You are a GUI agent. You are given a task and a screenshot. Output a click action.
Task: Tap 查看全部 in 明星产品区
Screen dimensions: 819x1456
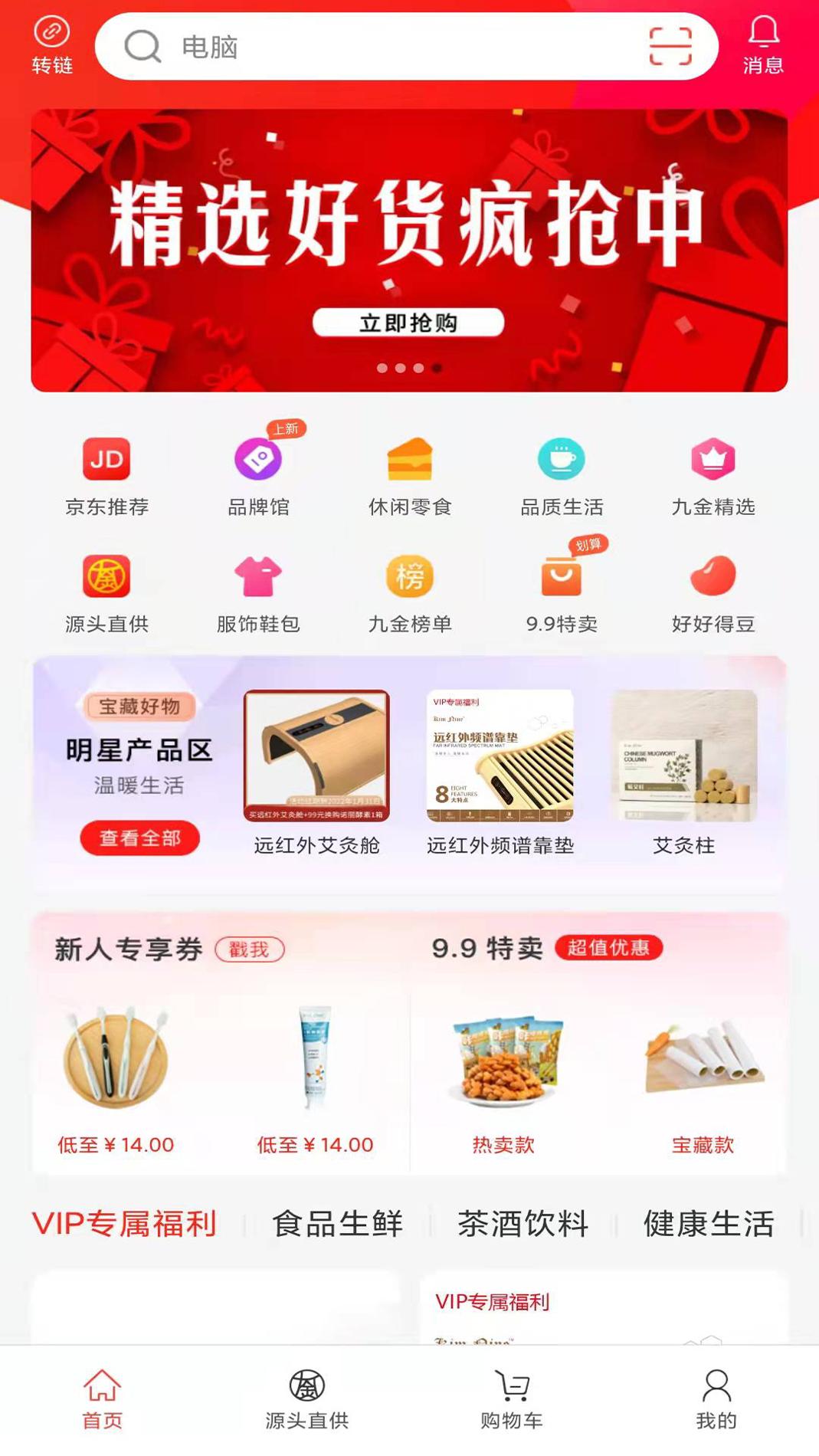tap(140, 838)
